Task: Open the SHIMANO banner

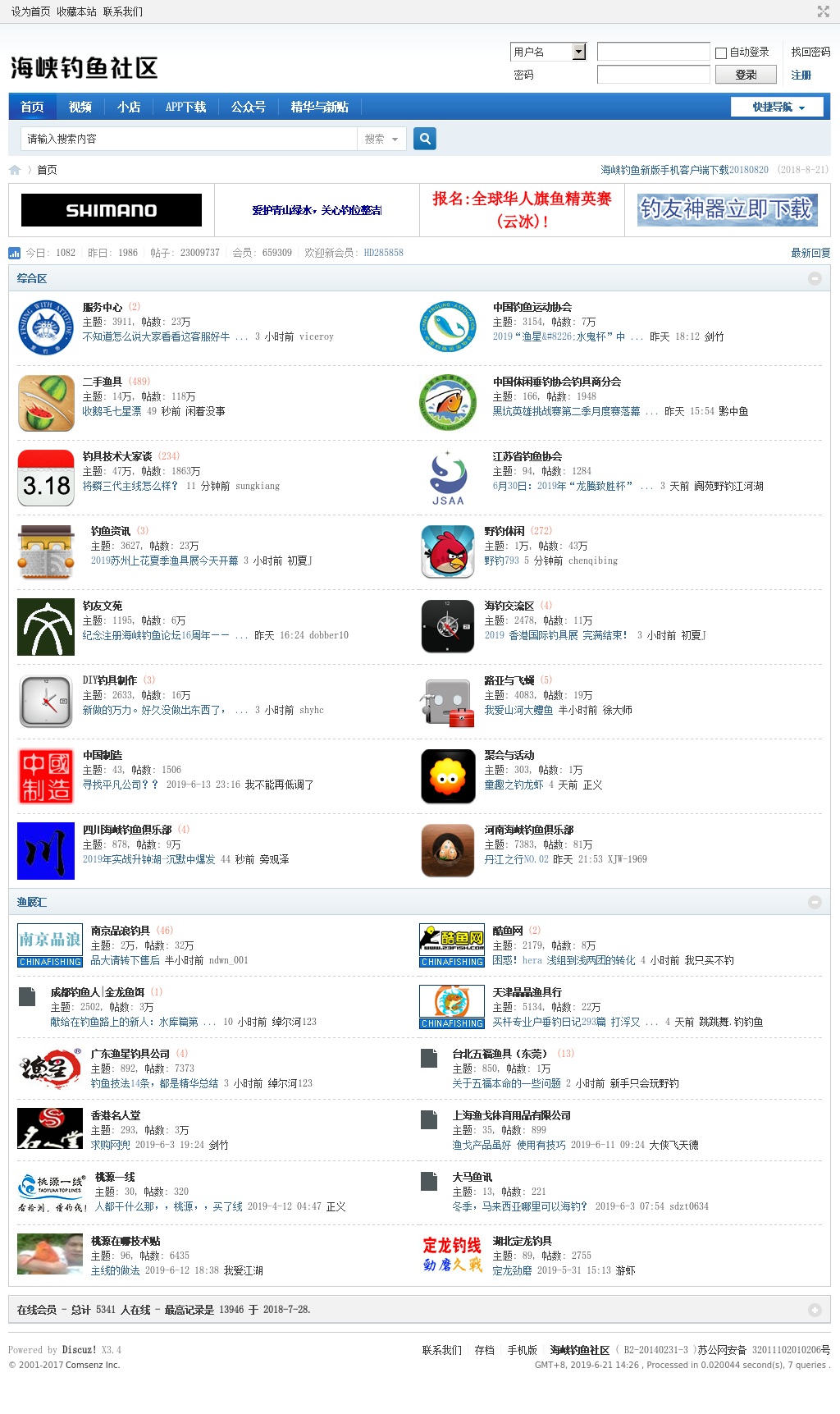Action: point(112,210)
